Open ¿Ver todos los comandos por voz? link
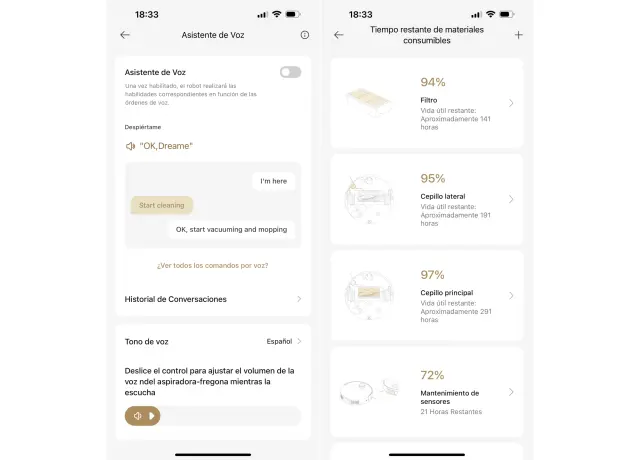This screenshot has width=640, height=460. click(x=212, y=265)
